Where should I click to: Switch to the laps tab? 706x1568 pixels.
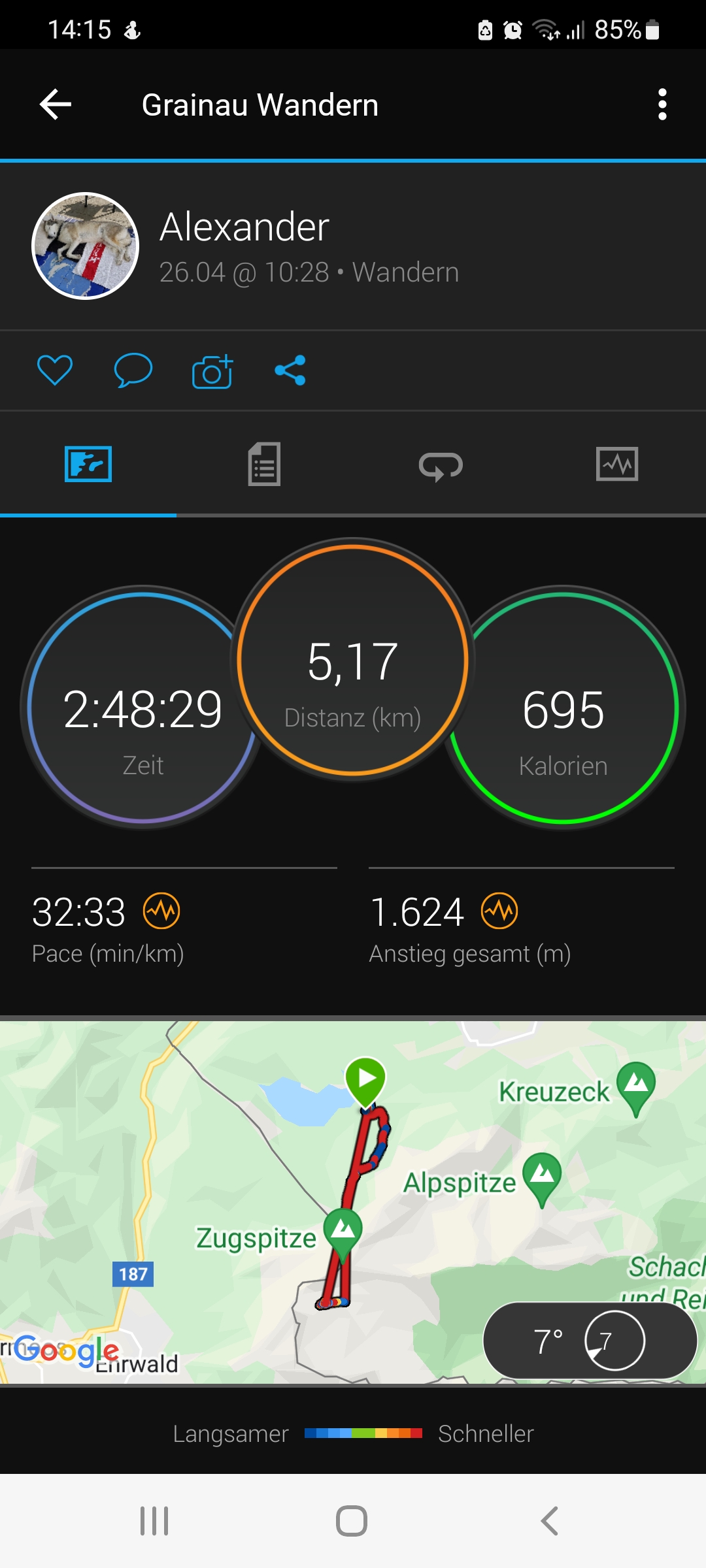coord(441,465)
